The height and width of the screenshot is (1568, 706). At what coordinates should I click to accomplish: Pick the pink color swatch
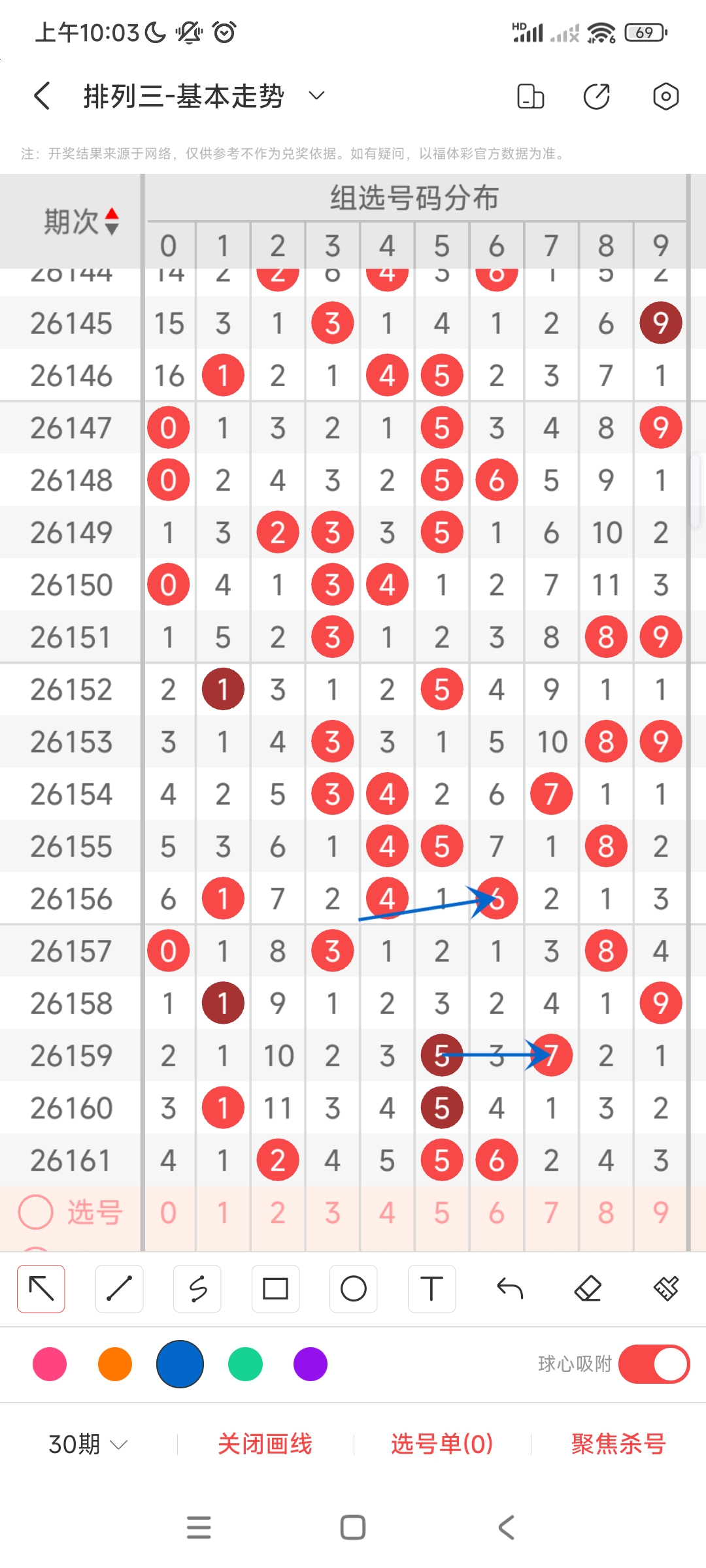[50, 1364]
